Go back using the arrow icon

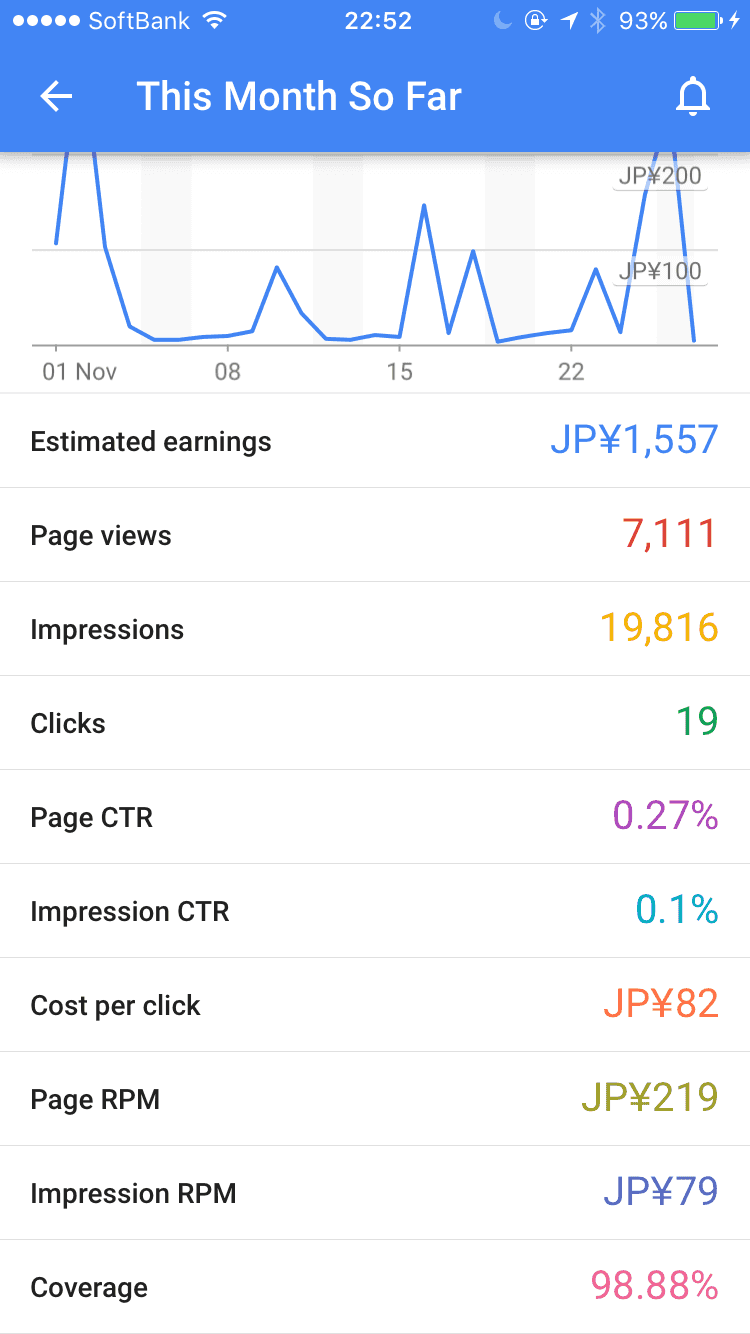[57, 97]
